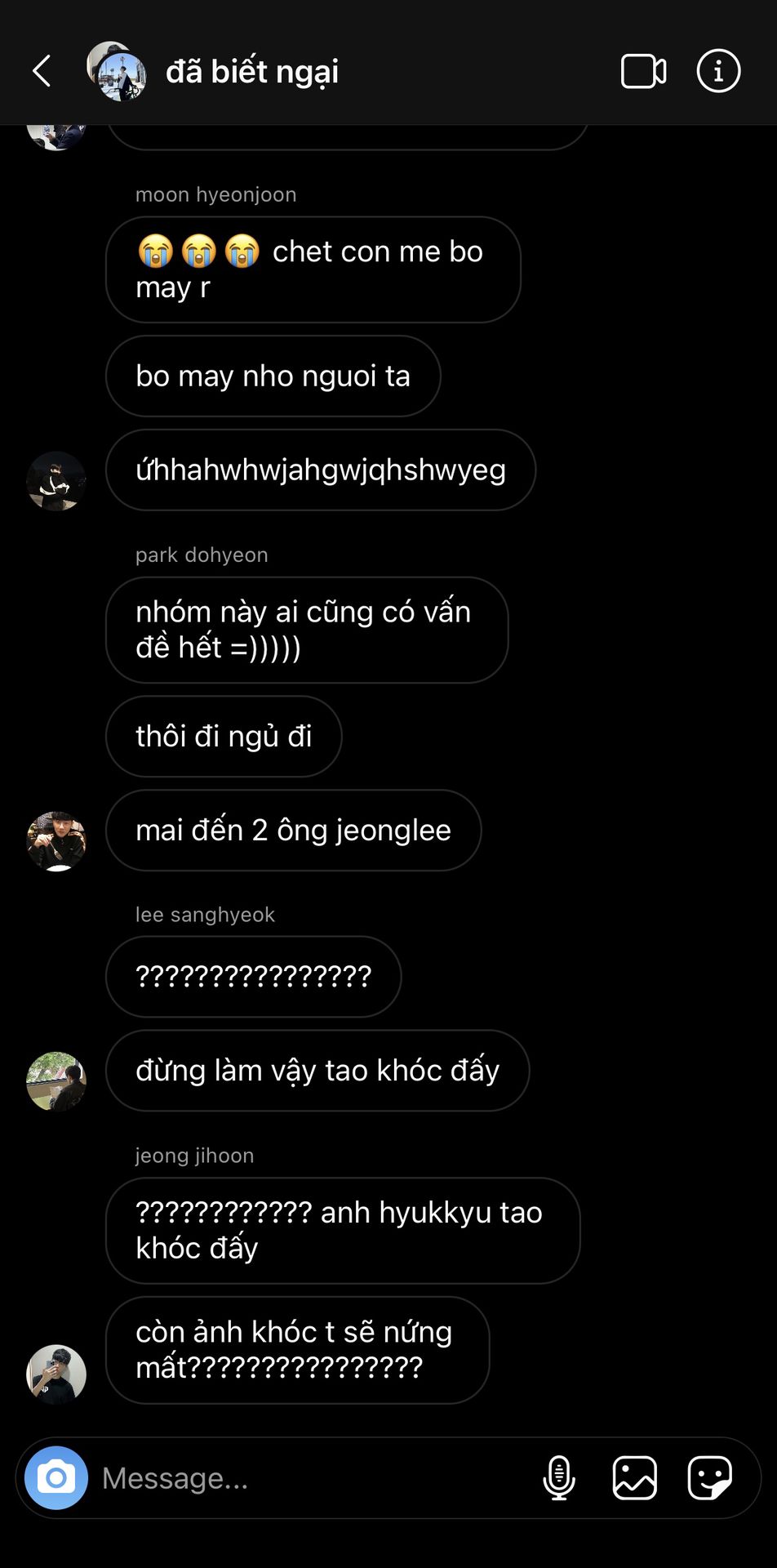Start a video call with the group
Screen dimensions: 777x1568
click(643, 71)
